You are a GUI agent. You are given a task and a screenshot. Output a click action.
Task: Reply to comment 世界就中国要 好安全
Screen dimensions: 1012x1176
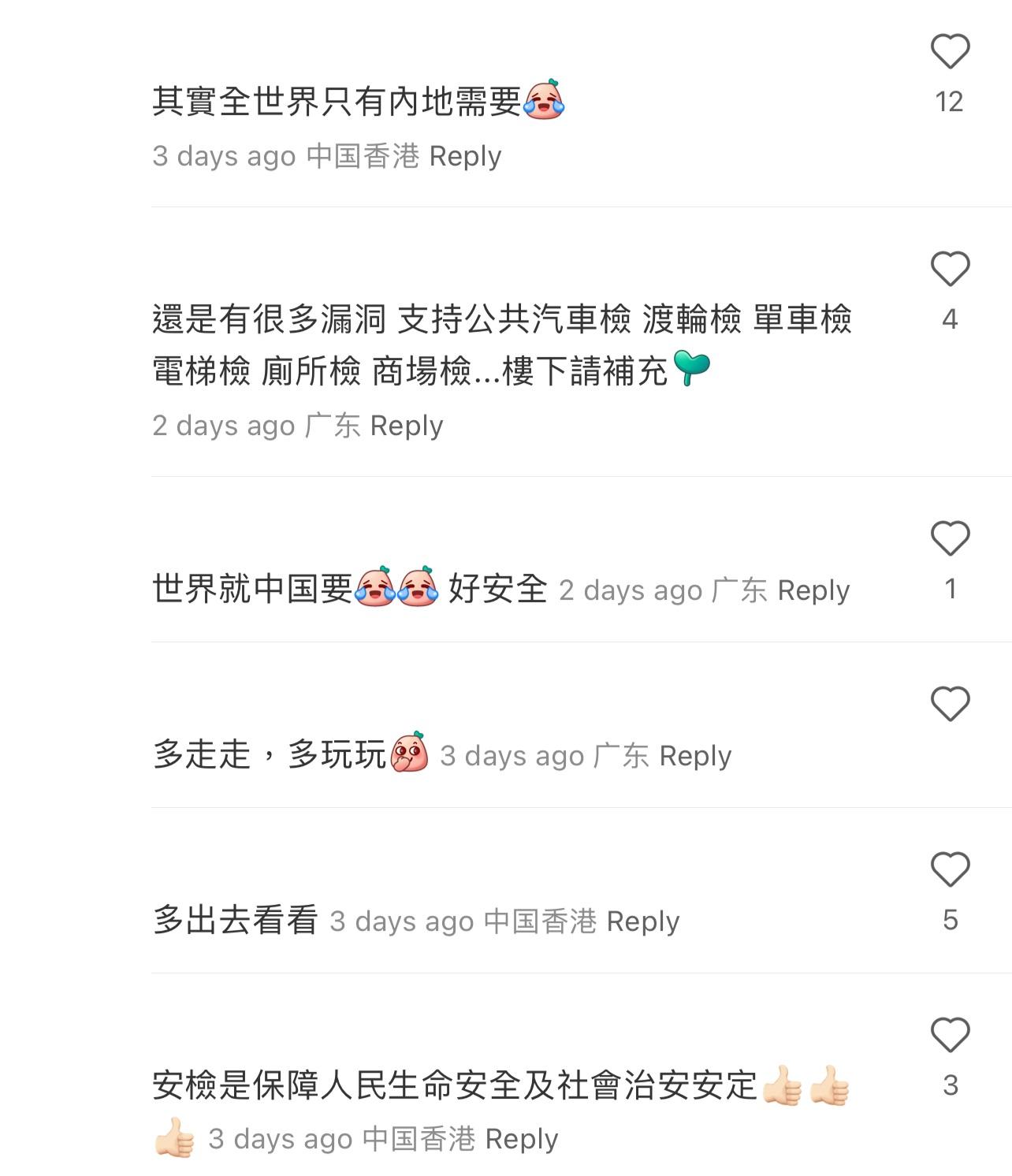click(813, 590)
